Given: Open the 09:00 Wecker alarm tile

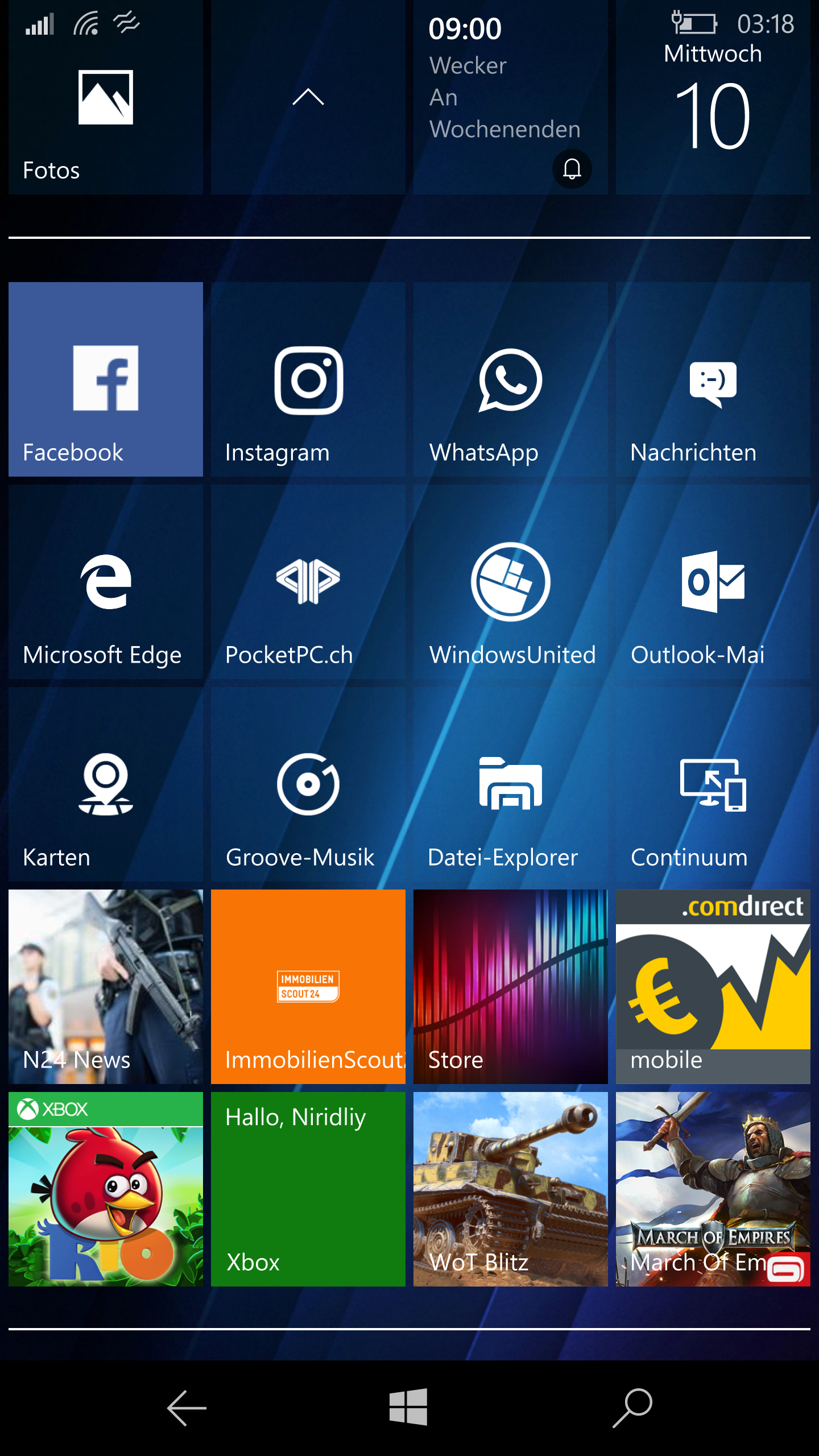Looking at the screenshot, I should coord(511,97).
